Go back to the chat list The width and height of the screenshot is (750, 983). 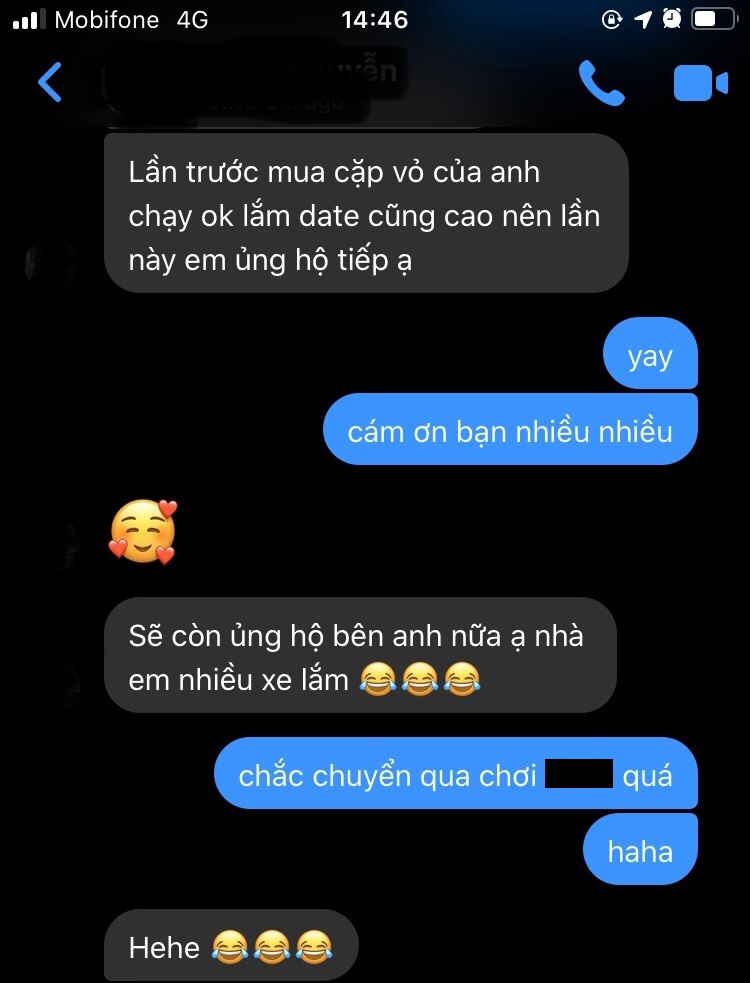pyautogui.click(x=50, y=82)
